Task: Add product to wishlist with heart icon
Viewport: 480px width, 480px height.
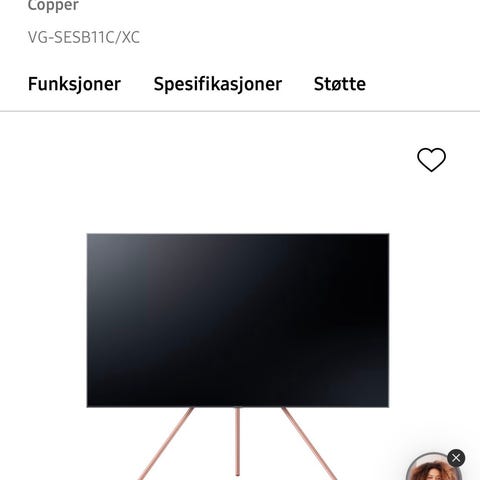Action: click(x=431, y=160)
